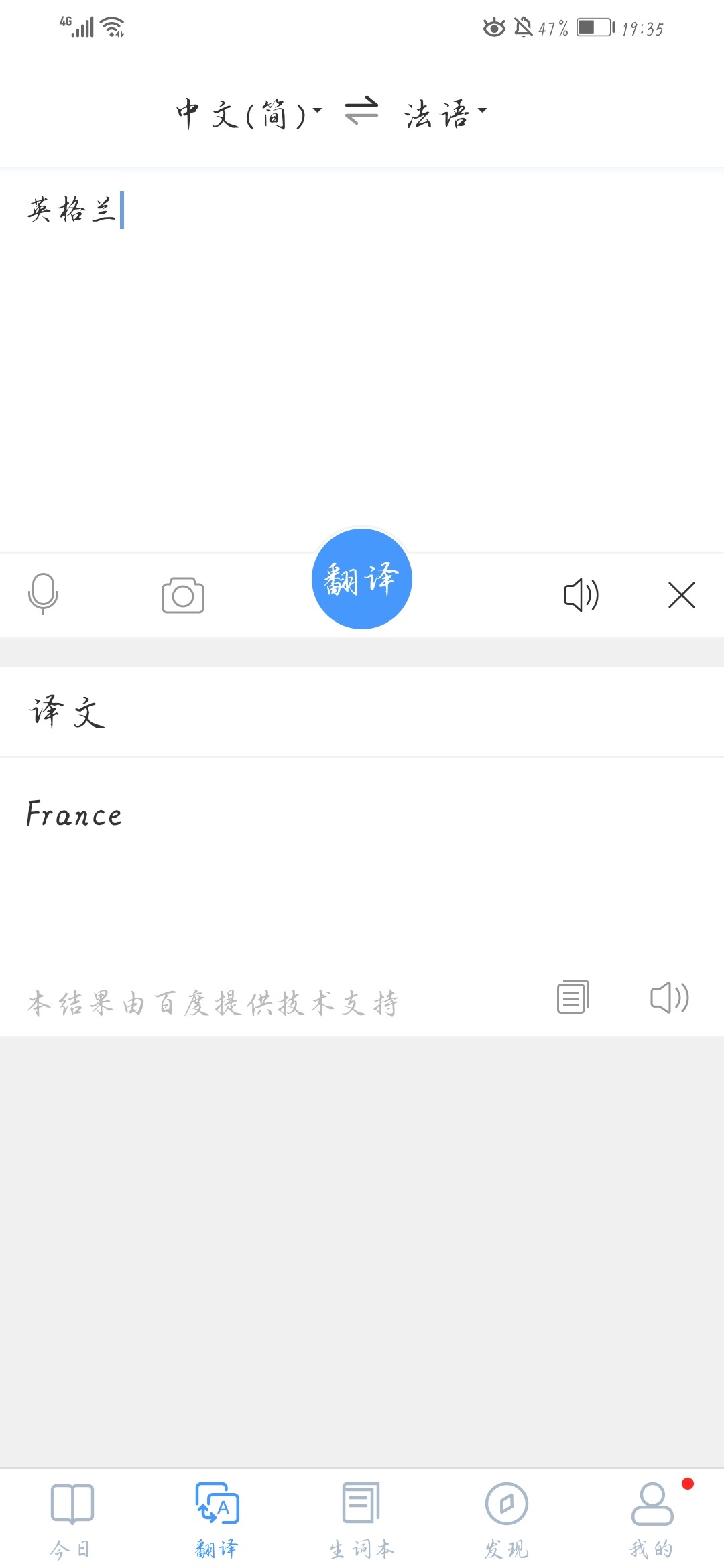Viewport: 724px width, 1568px height.
Task: Tap the France translation result
Action: click(74, 814)
